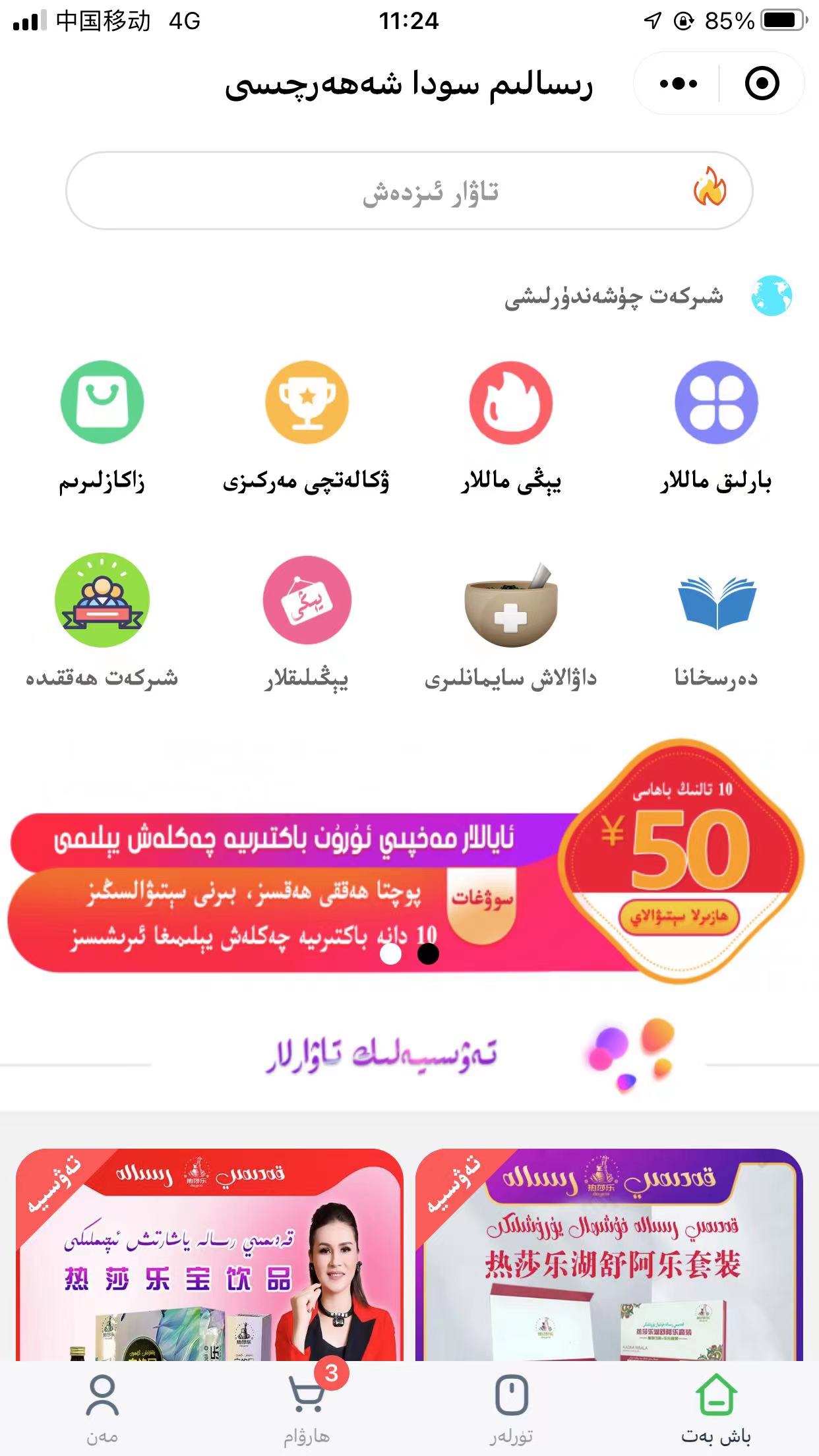
Task: Open the ھارۋام cart tab
Action: [x=307, y=1408]
